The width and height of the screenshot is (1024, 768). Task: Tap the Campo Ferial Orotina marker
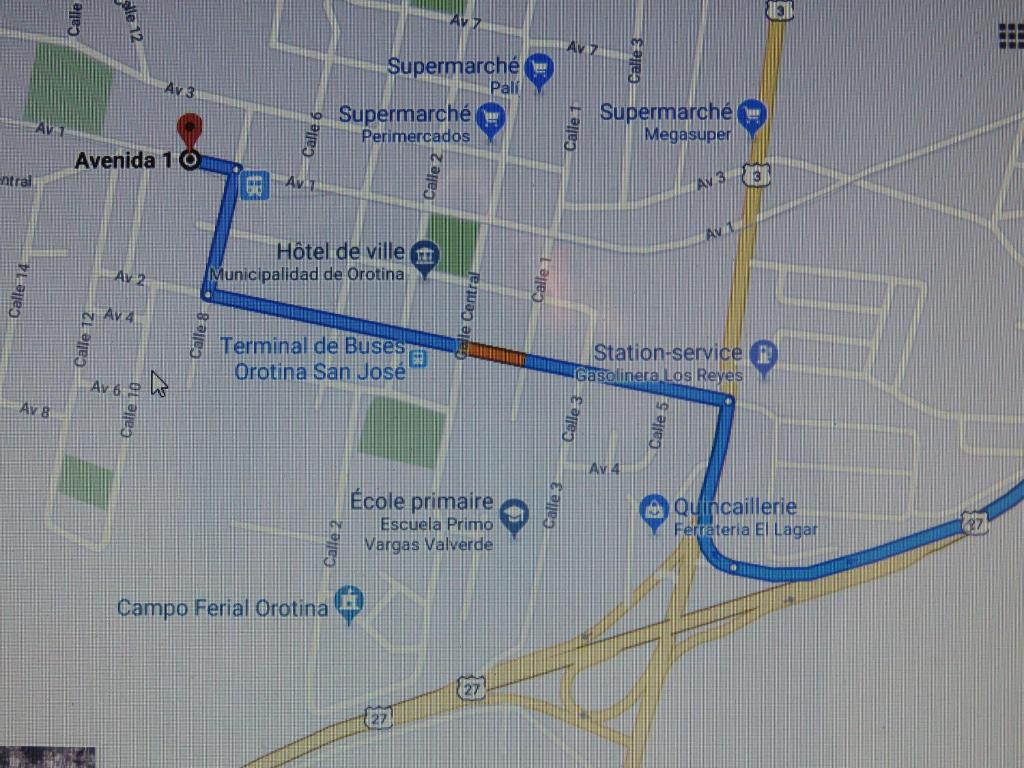[350, 603]
